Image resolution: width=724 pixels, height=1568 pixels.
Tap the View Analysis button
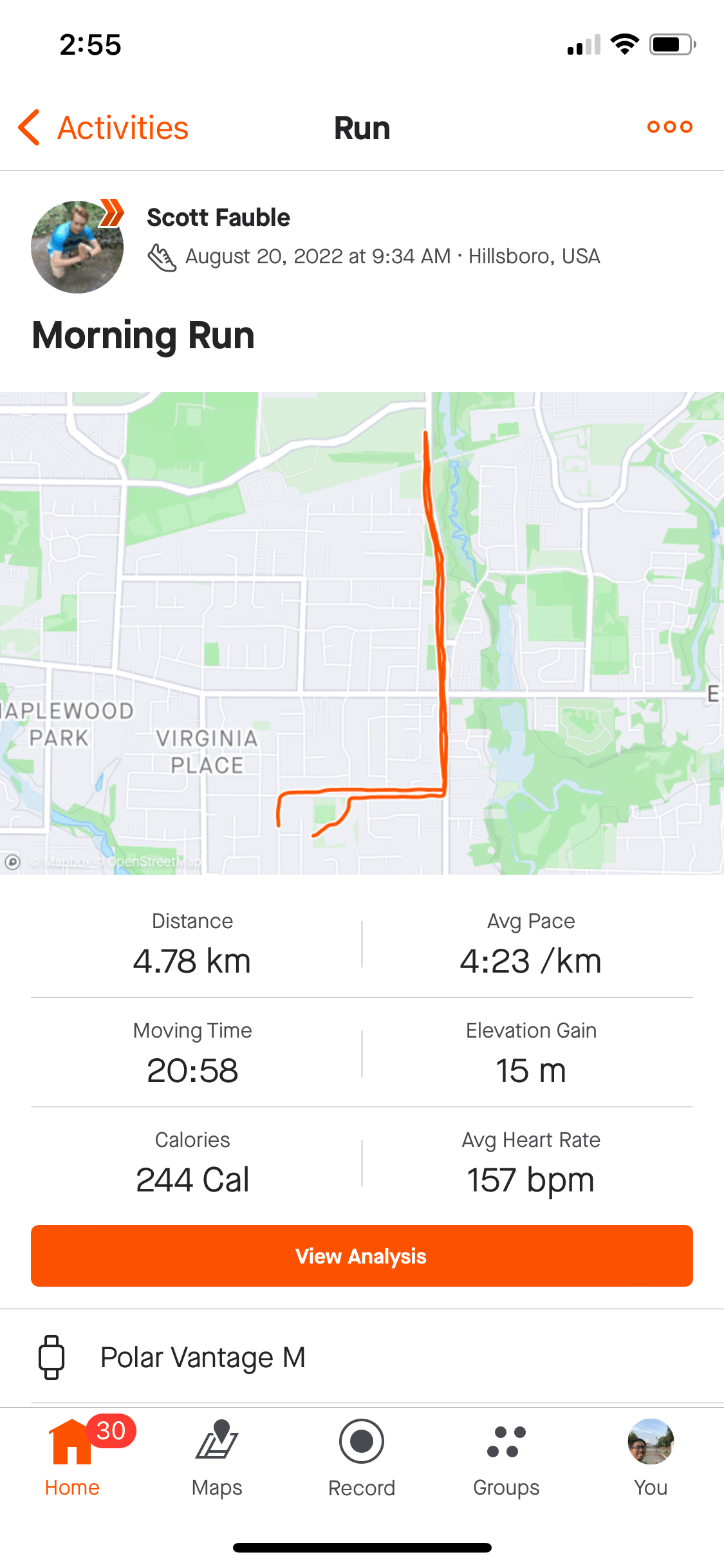(362, 1256)
